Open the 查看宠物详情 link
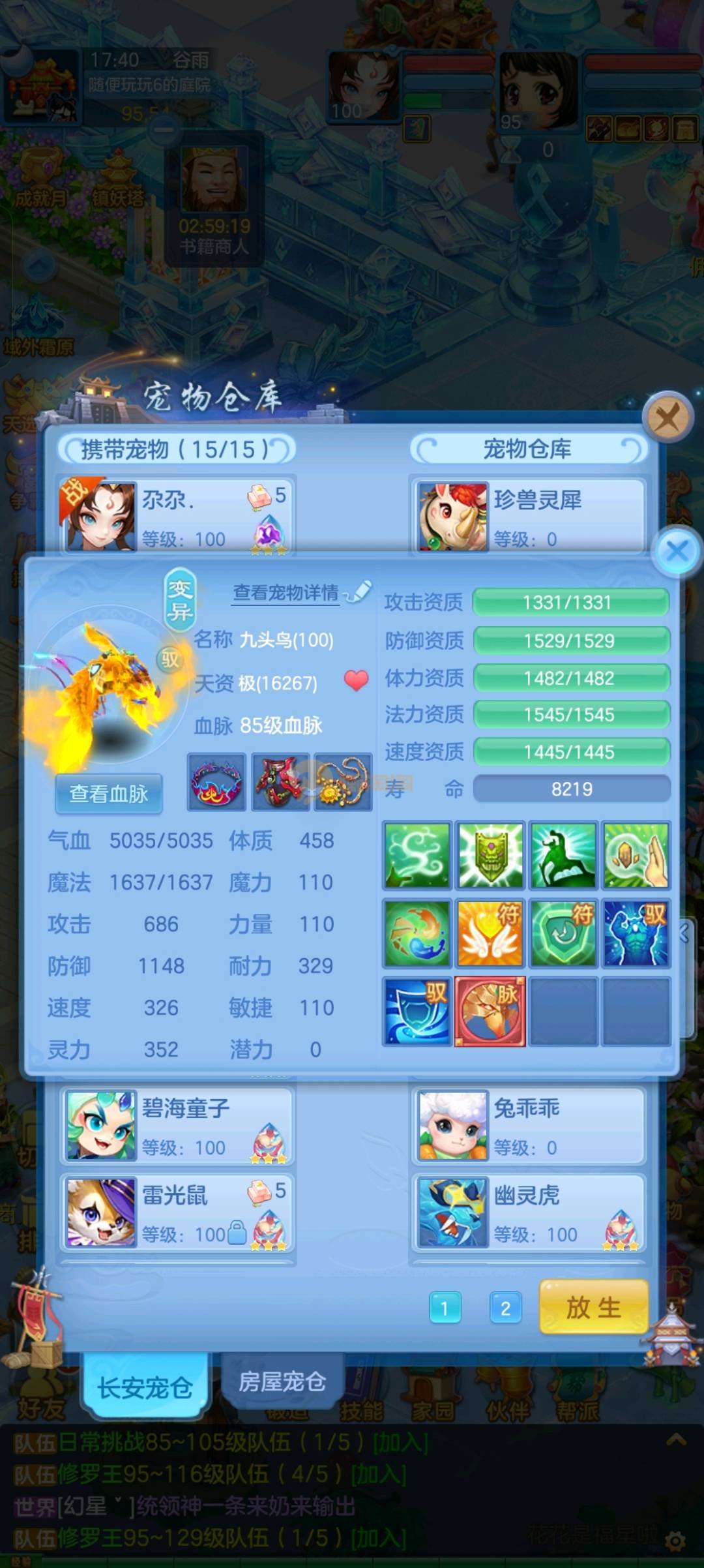Image resolution: width=704 pixels, height=1568 pixels. coord(286,592)
